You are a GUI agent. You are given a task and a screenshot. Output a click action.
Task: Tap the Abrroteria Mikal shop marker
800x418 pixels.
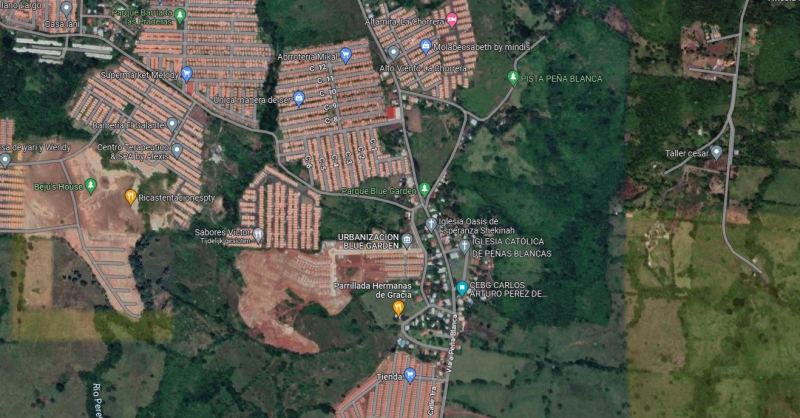(346, 56)
